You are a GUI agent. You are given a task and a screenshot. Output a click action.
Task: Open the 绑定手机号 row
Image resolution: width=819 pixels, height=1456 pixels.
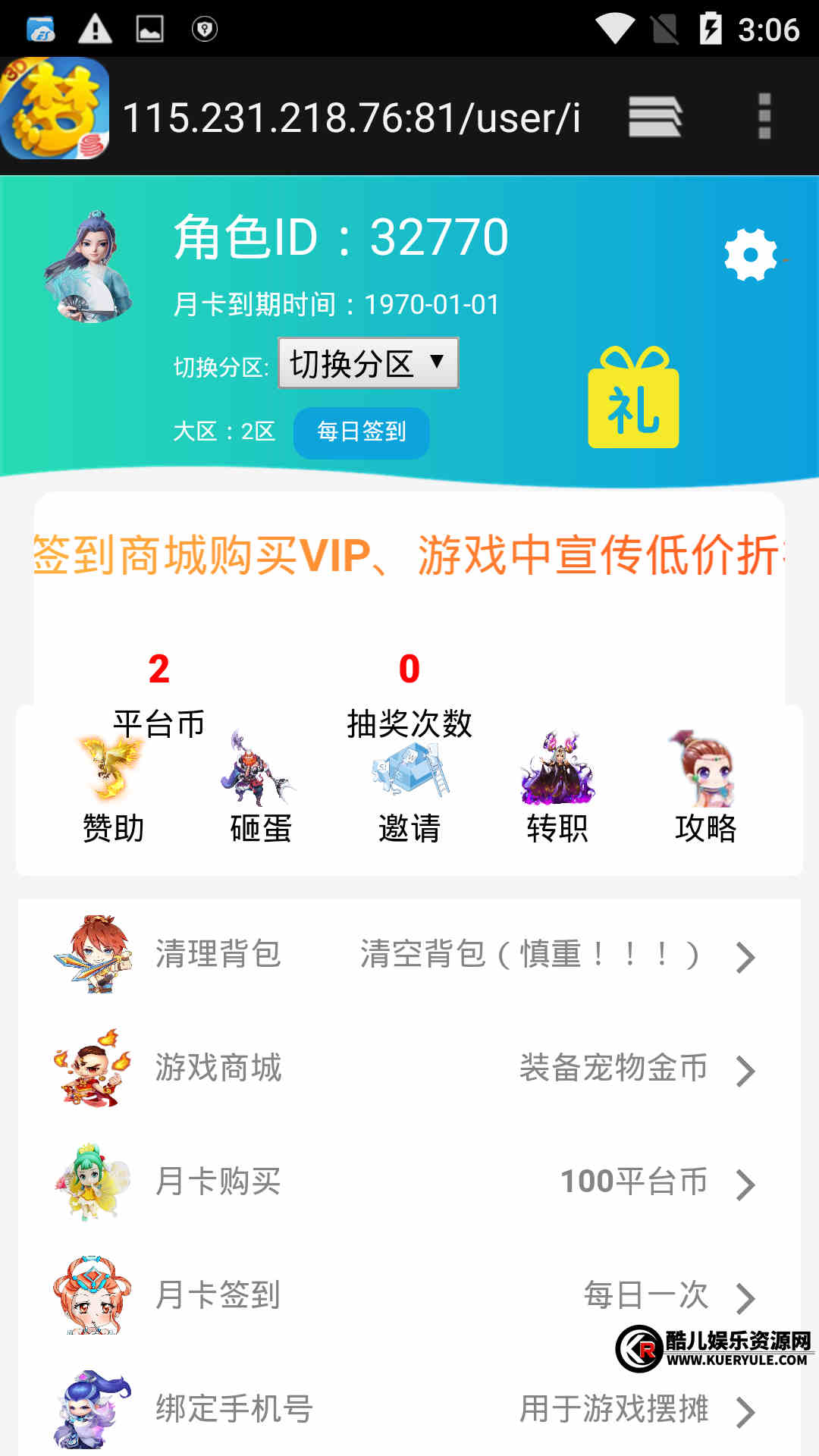409,1410
